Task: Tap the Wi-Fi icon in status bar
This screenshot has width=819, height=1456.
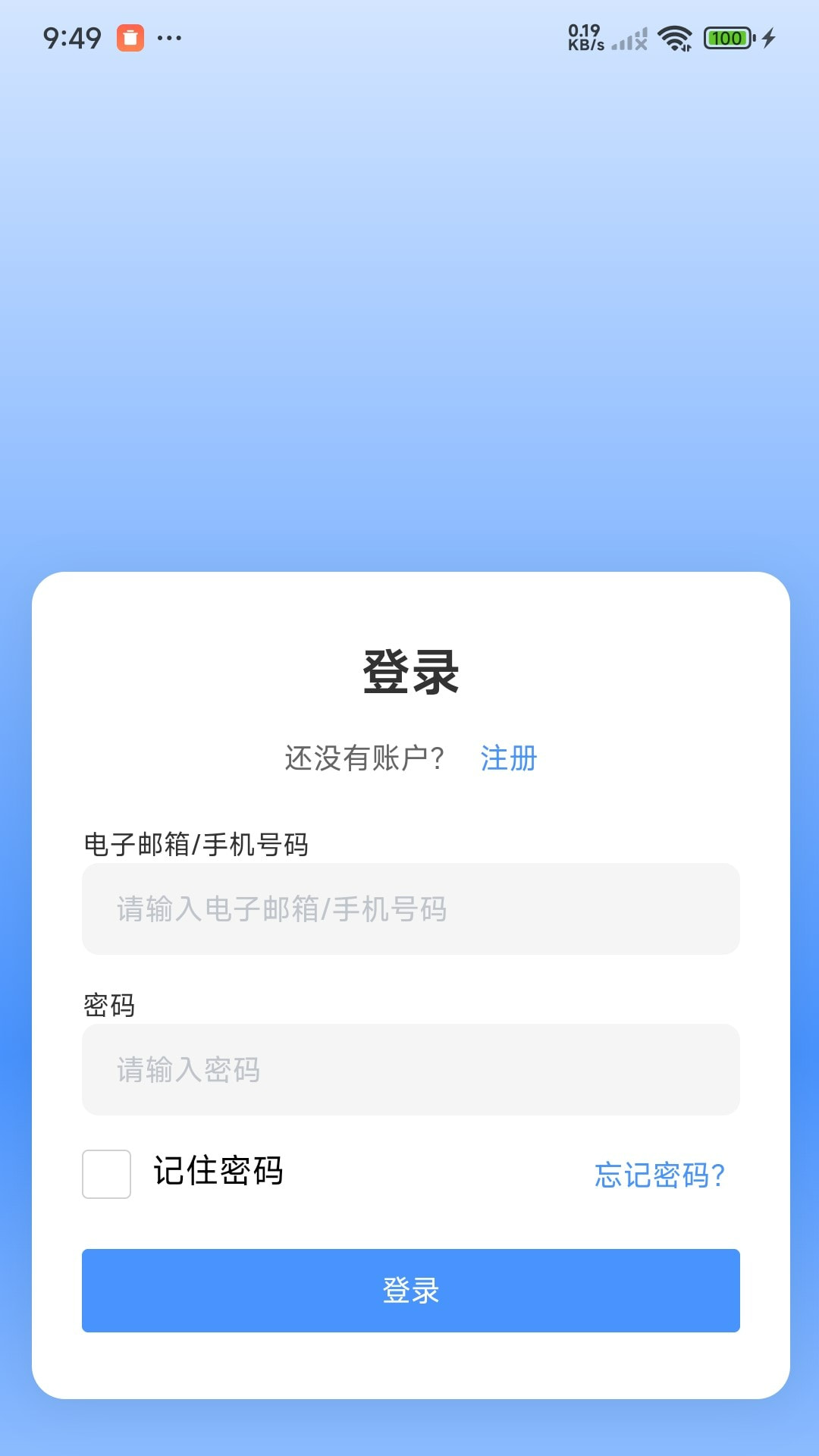Action: [673, 38]
